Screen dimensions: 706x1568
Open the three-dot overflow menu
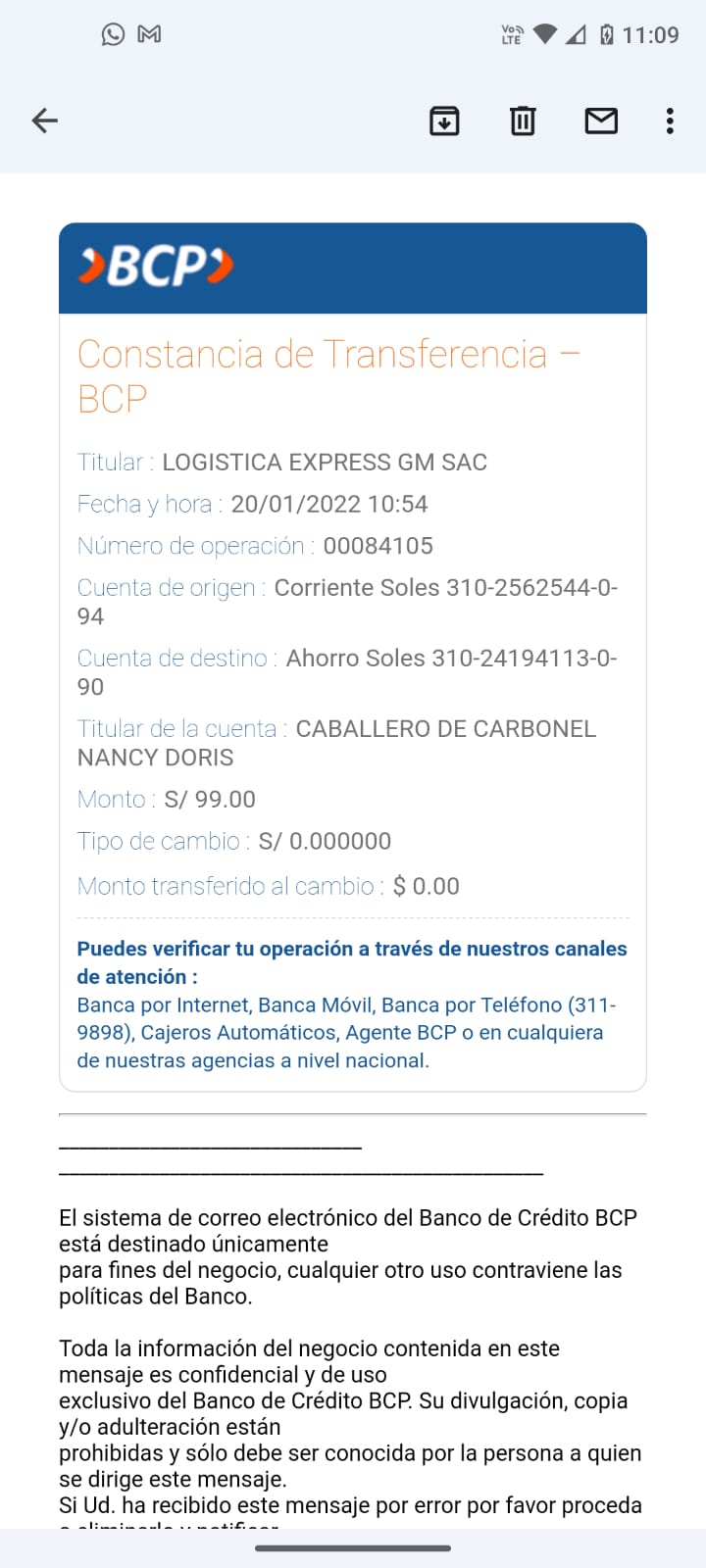pyautogui.click(x=670, y=121)
